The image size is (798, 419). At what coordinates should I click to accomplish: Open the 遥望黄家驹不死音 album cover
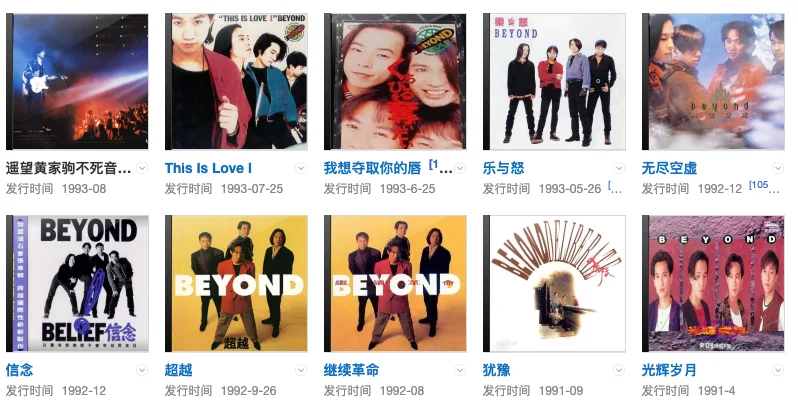tap(77, 81)
